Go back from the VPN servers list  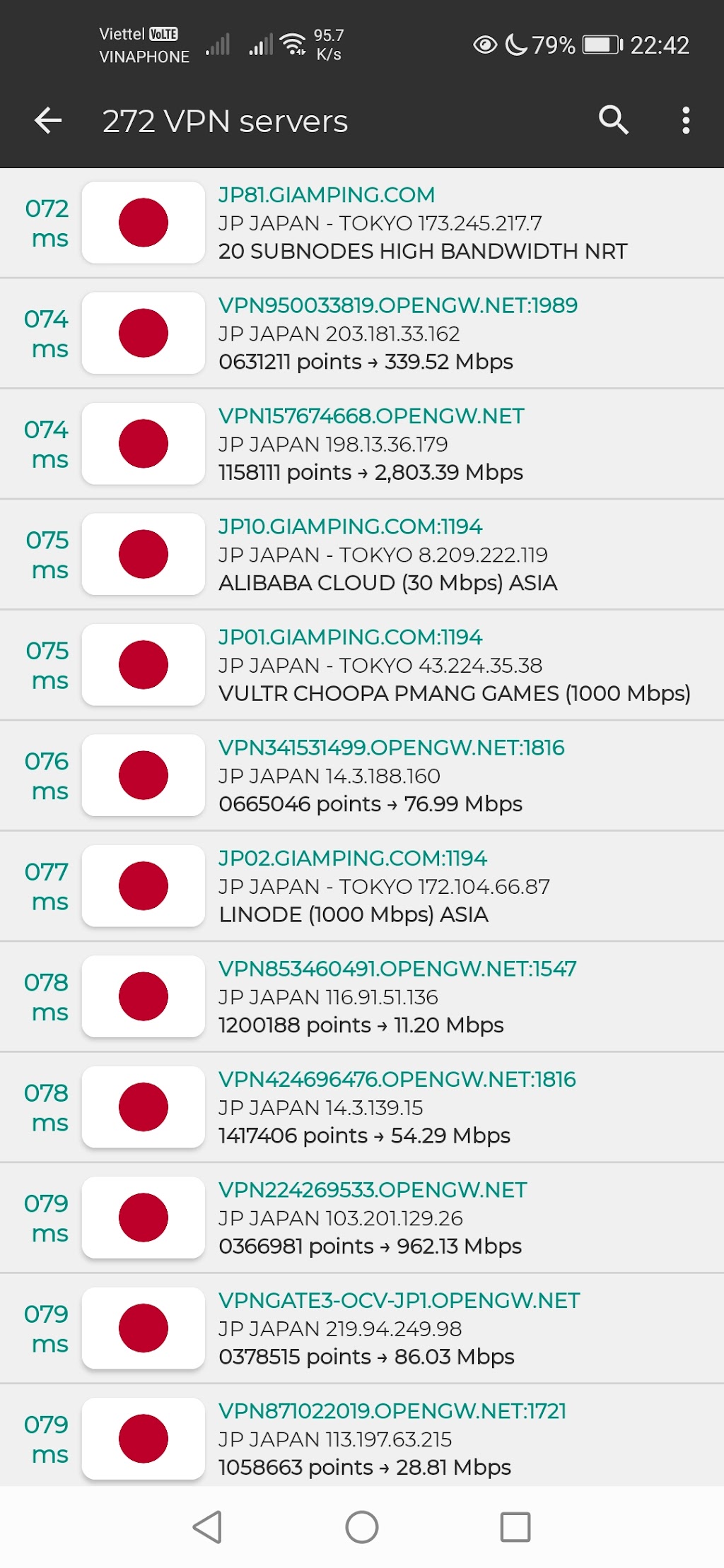pos(48,121)
